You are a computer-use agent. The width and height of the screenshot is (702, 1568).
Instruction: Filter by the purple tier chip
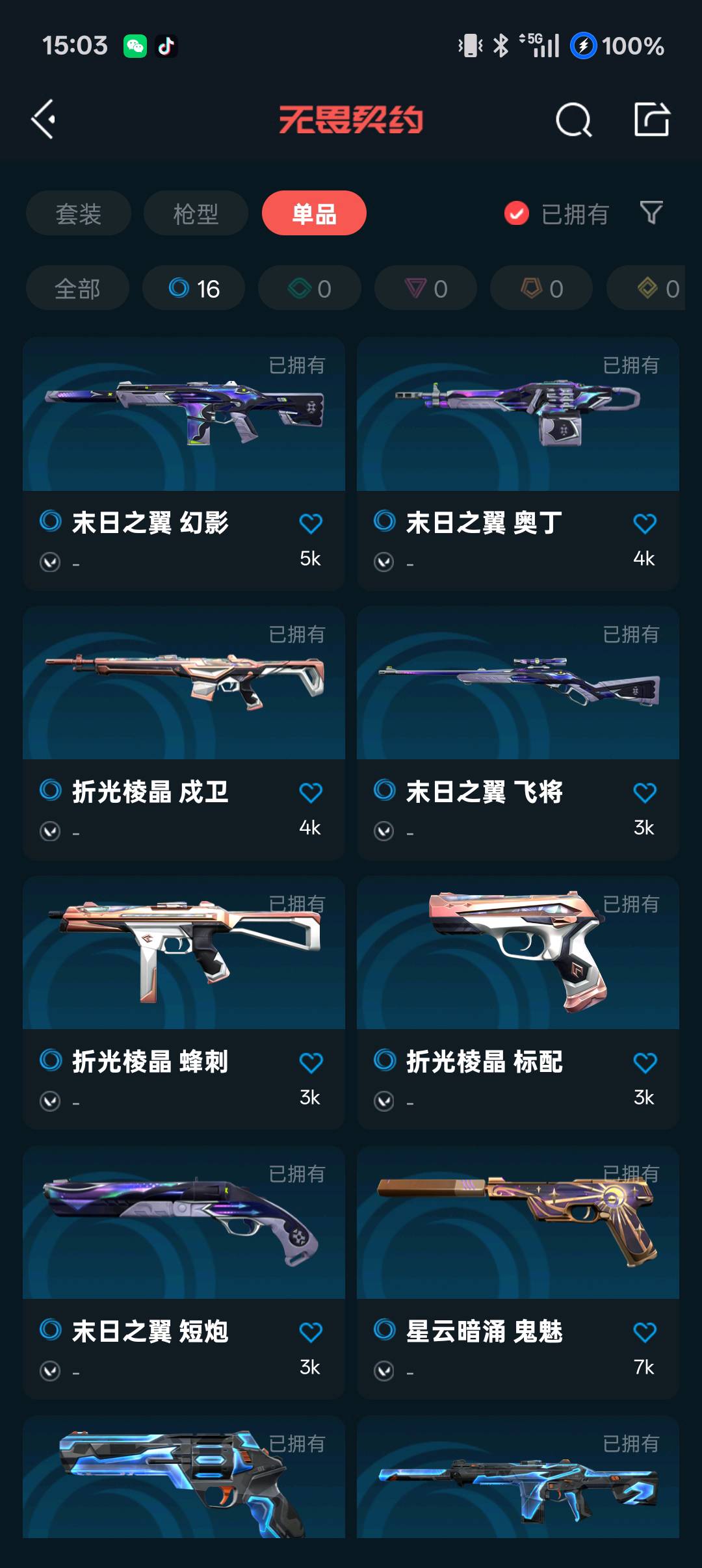tap(426, 288)
